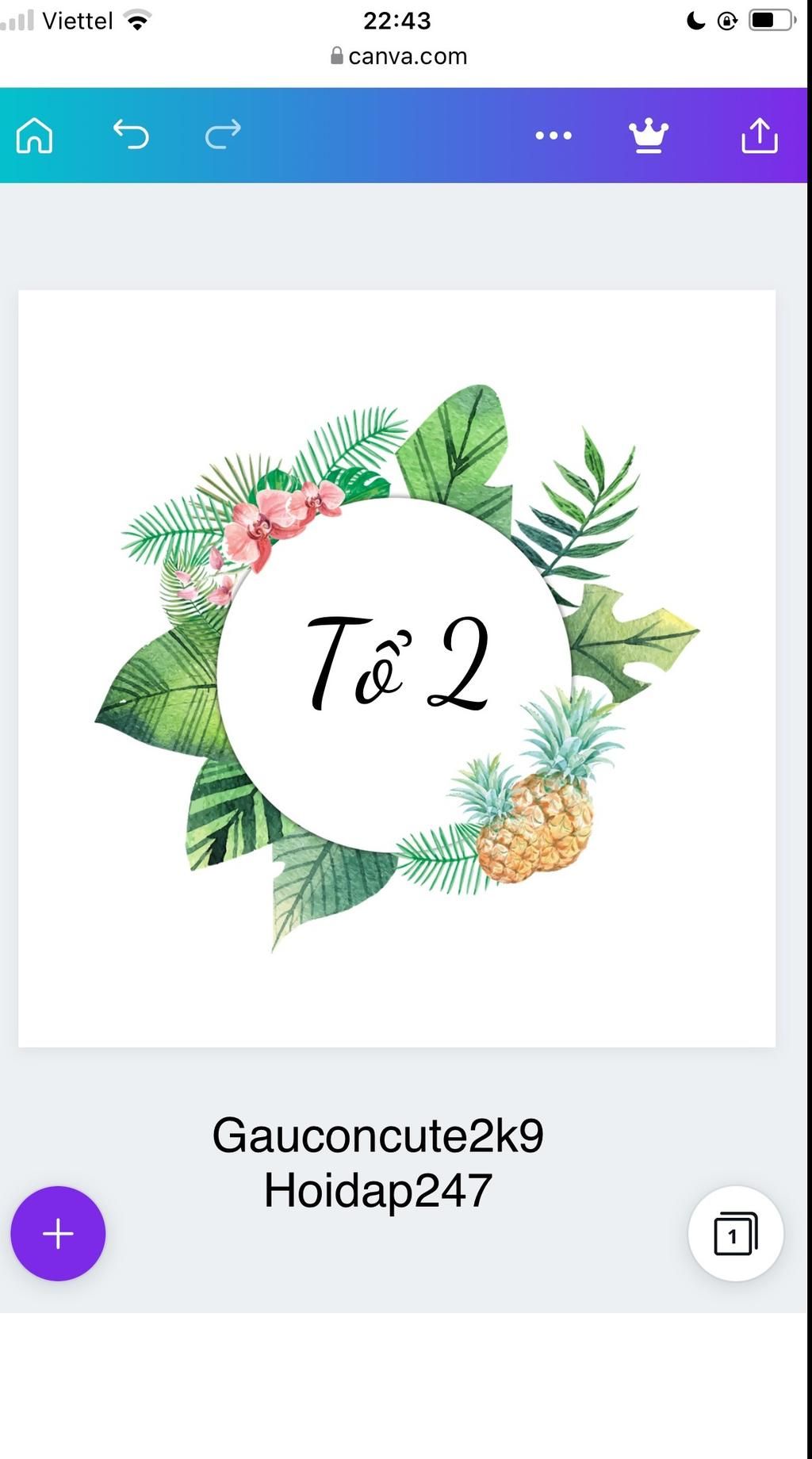Tap the purple plus add button
Viewport: 812px width, 1459px height.
58,1233
